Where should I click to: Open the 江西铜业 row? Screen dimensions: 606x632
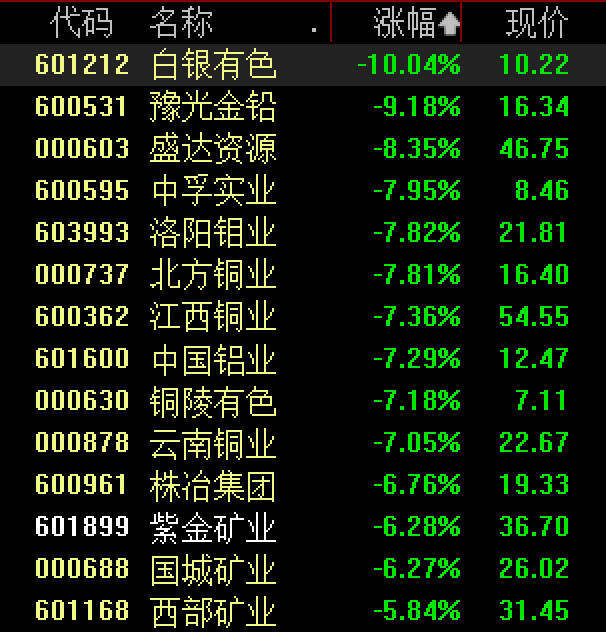(213, 316)
